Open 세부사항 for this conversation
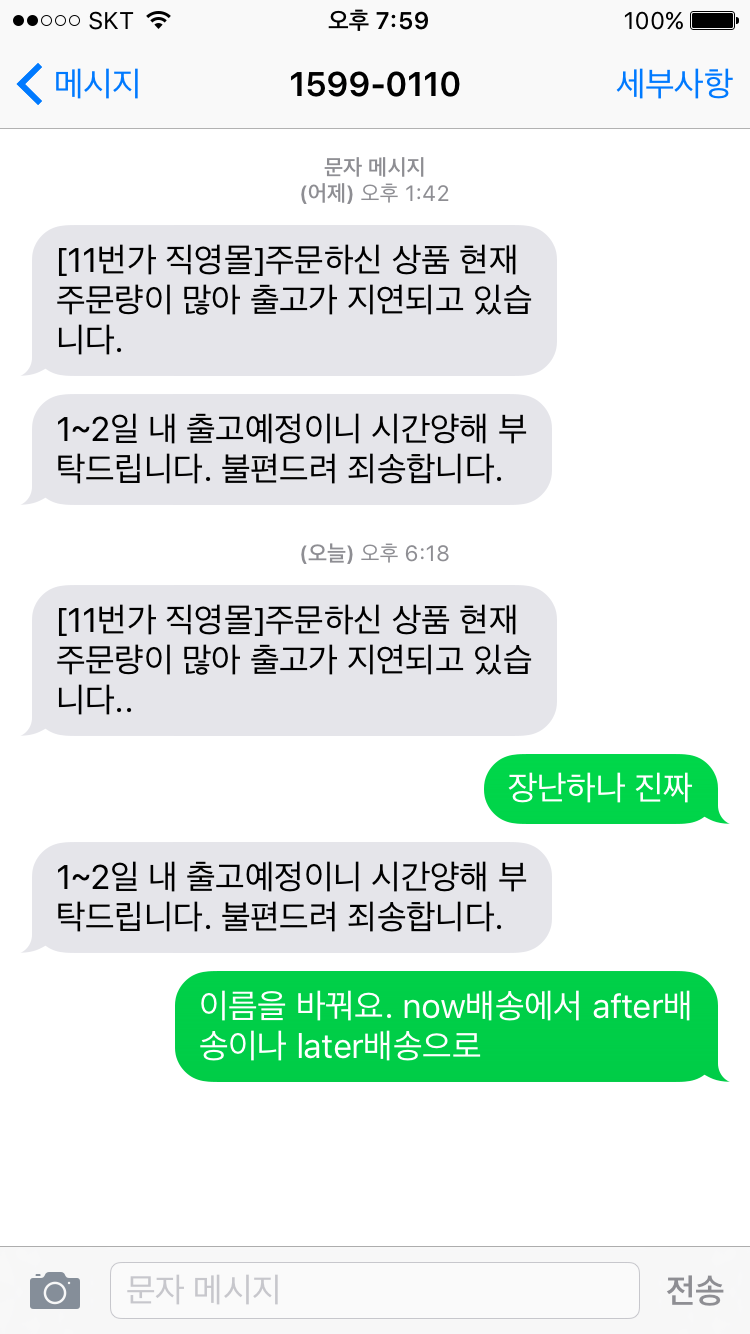Viewport: 750px width, 1334px height. click(x=674, y=84)
